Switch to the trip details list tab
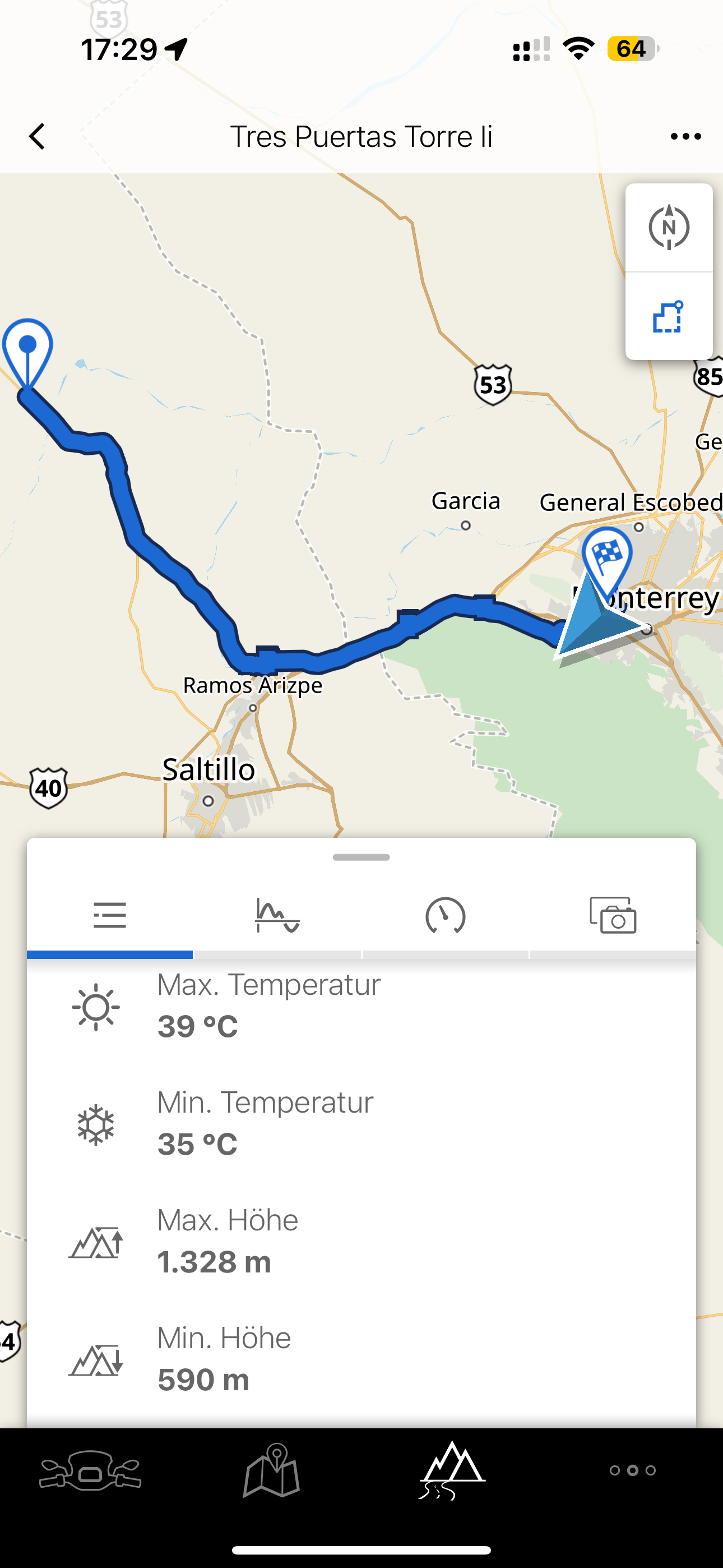Image resolution: width=723 pixels, height=1568 pixels. 110,915
